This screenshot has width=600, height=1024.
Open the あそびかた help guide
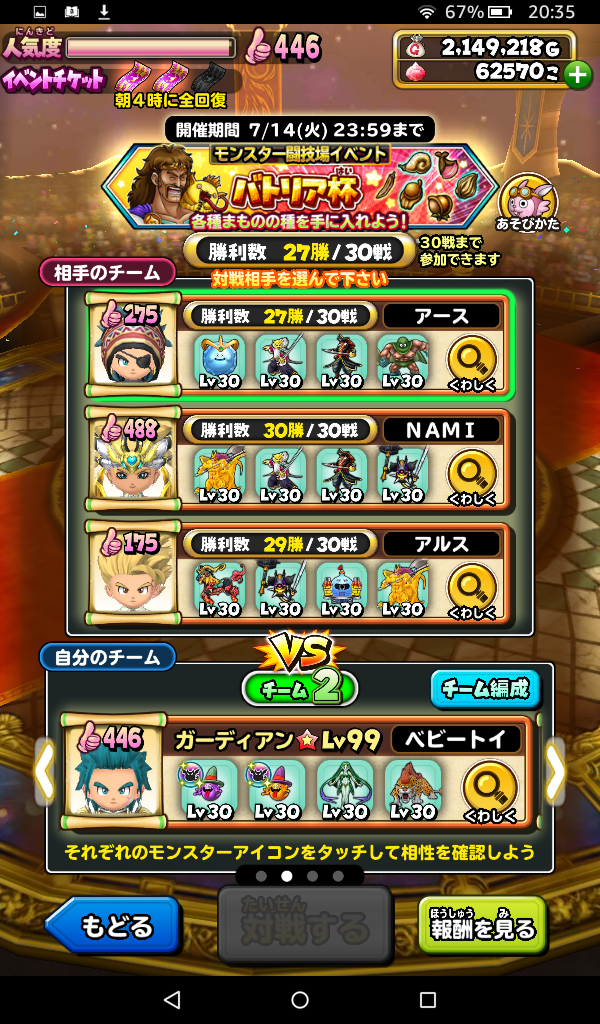pyautogui.click(x=528, y=203)
